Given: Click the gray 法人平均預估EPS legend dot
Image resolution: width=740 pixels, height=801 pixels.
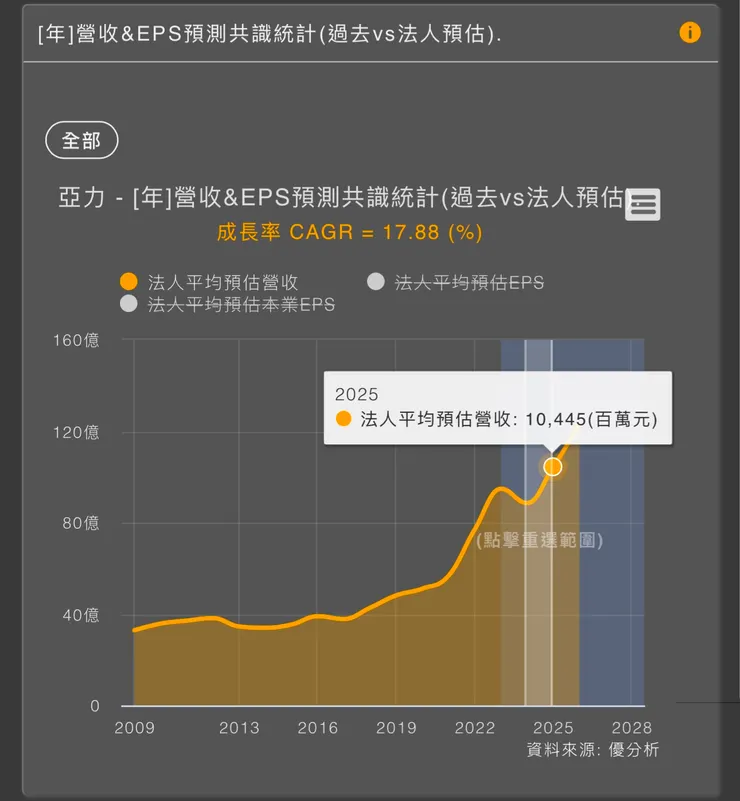Looking at the screenshot, I should 376,282.
